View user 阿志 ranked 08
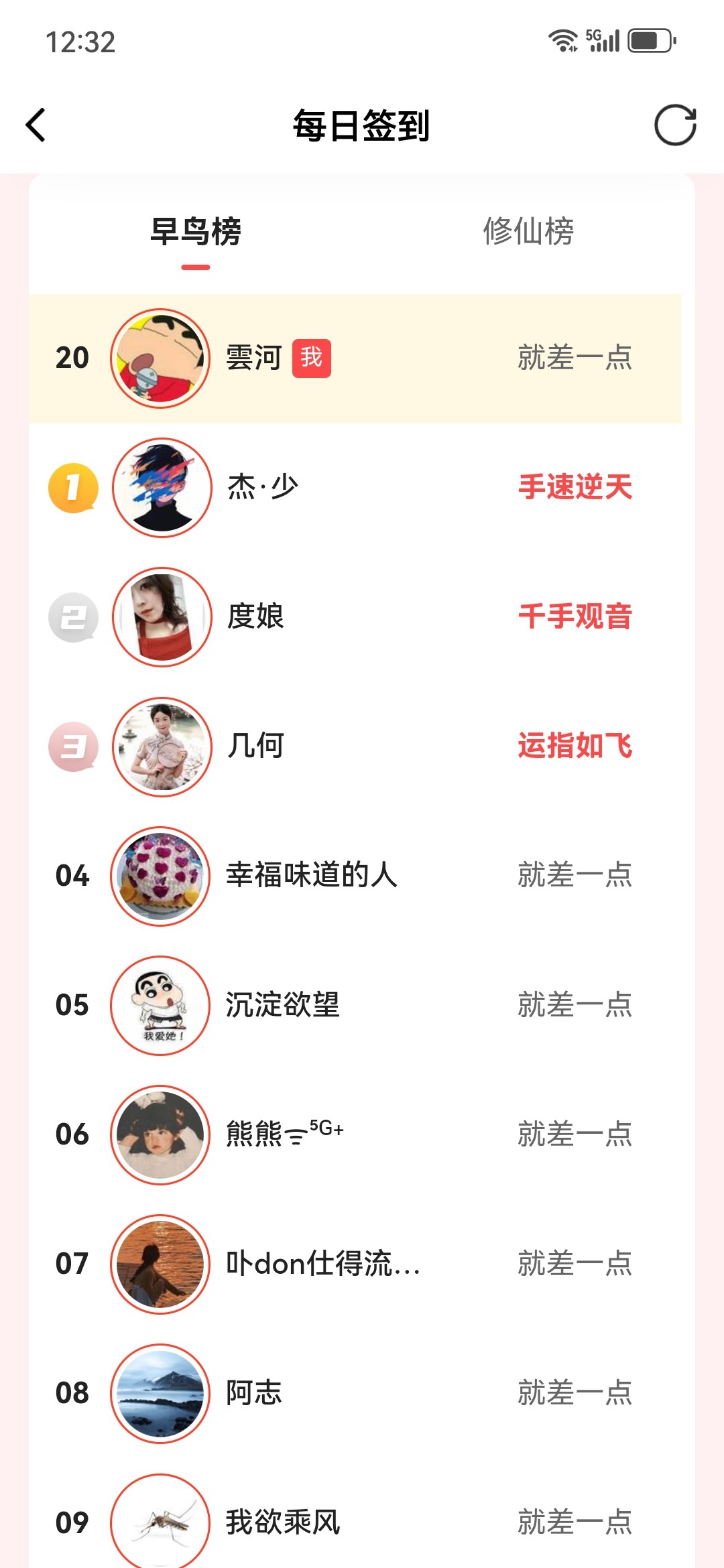Image resolution: width=724 pixels, height=1568 pixels. (355, 1393)
